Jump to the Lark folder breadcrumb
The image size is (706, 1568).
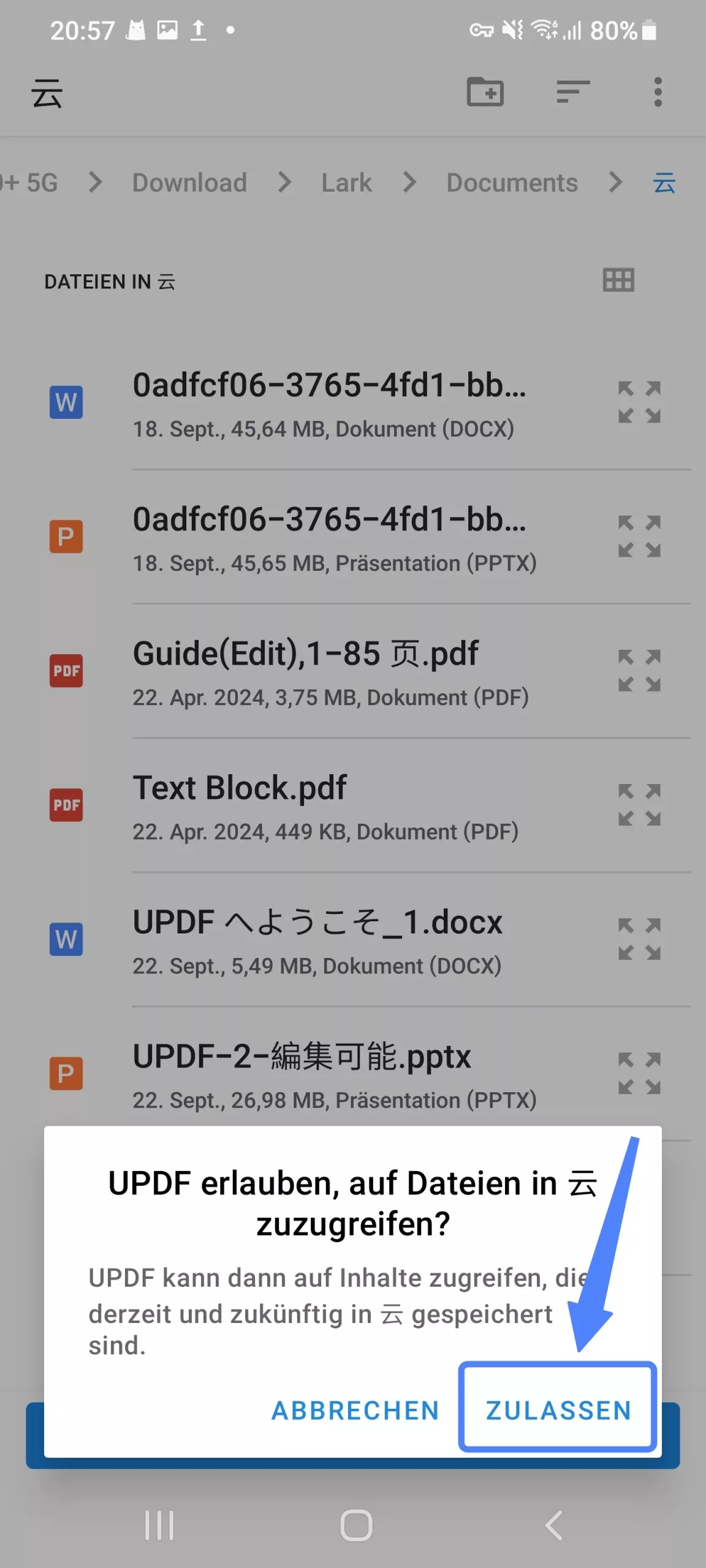(346, 183)
